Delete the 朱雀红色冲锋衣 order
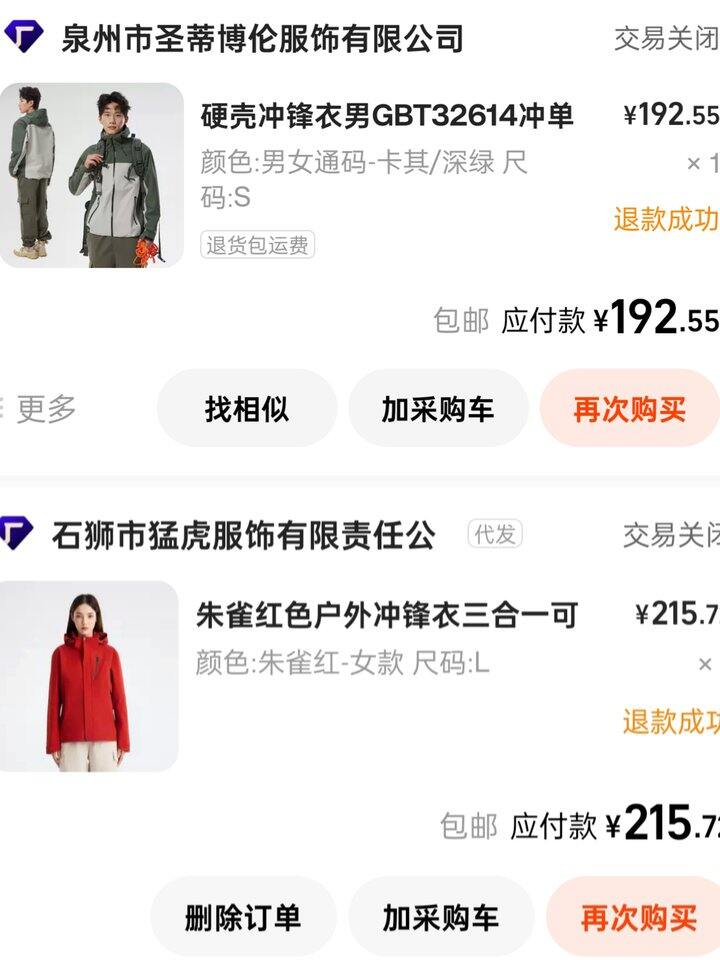The width and height of the screenshot is (720, 960). coord(243,917)
